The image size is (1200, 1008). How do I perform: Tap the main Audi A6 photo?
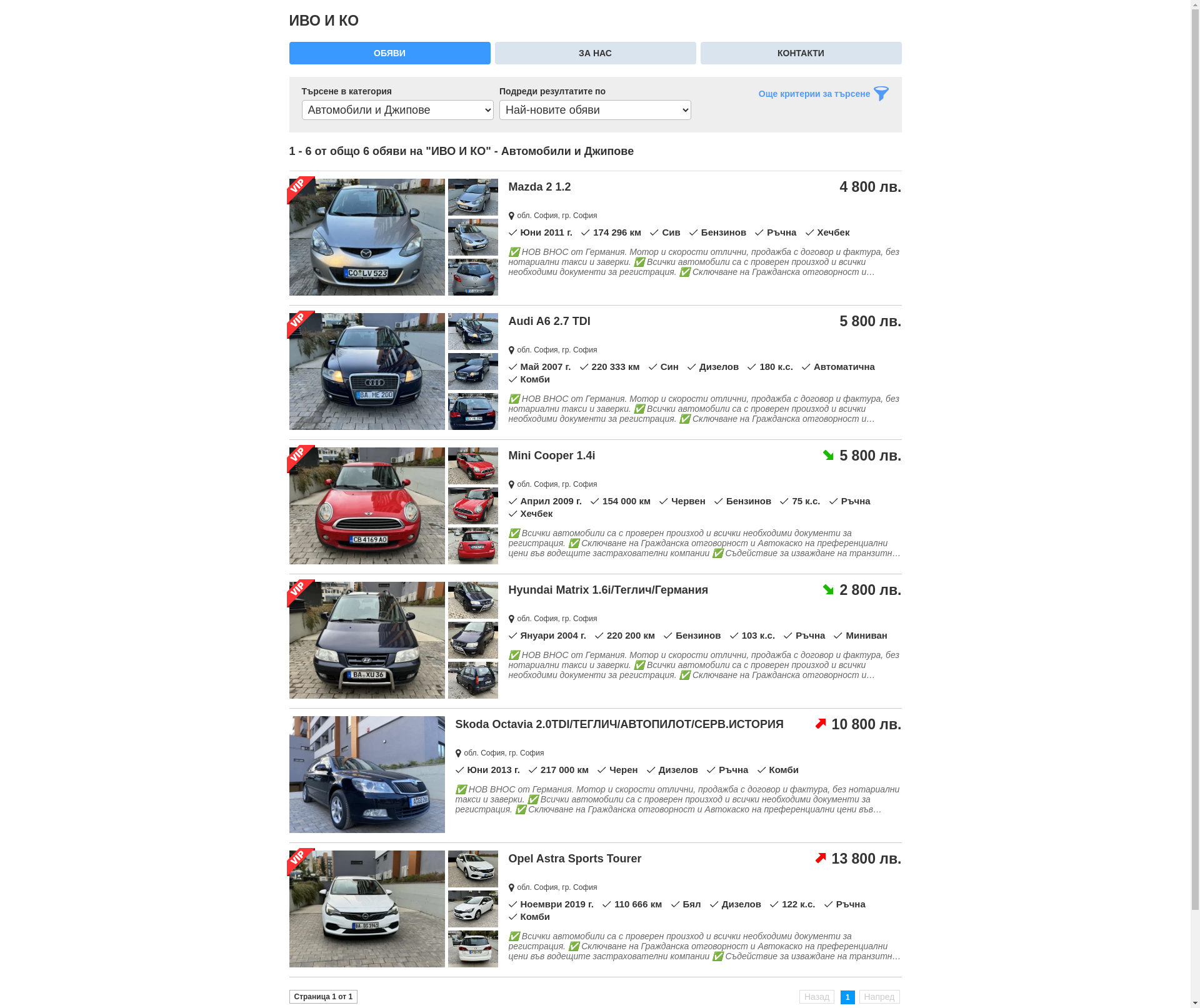coord(367,372)
